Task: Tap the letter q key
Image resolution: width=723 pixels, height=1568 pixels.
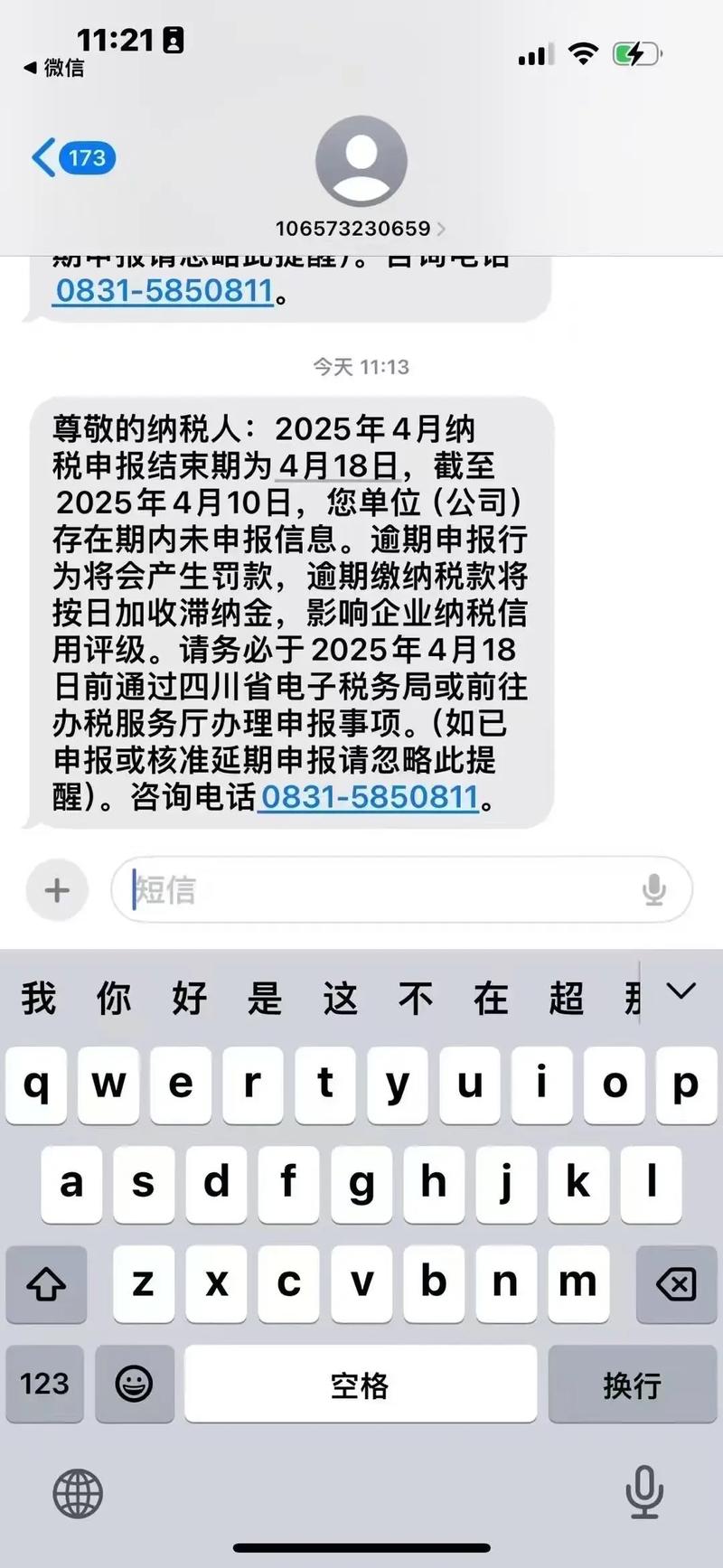Action: [x=36, y=1086]
